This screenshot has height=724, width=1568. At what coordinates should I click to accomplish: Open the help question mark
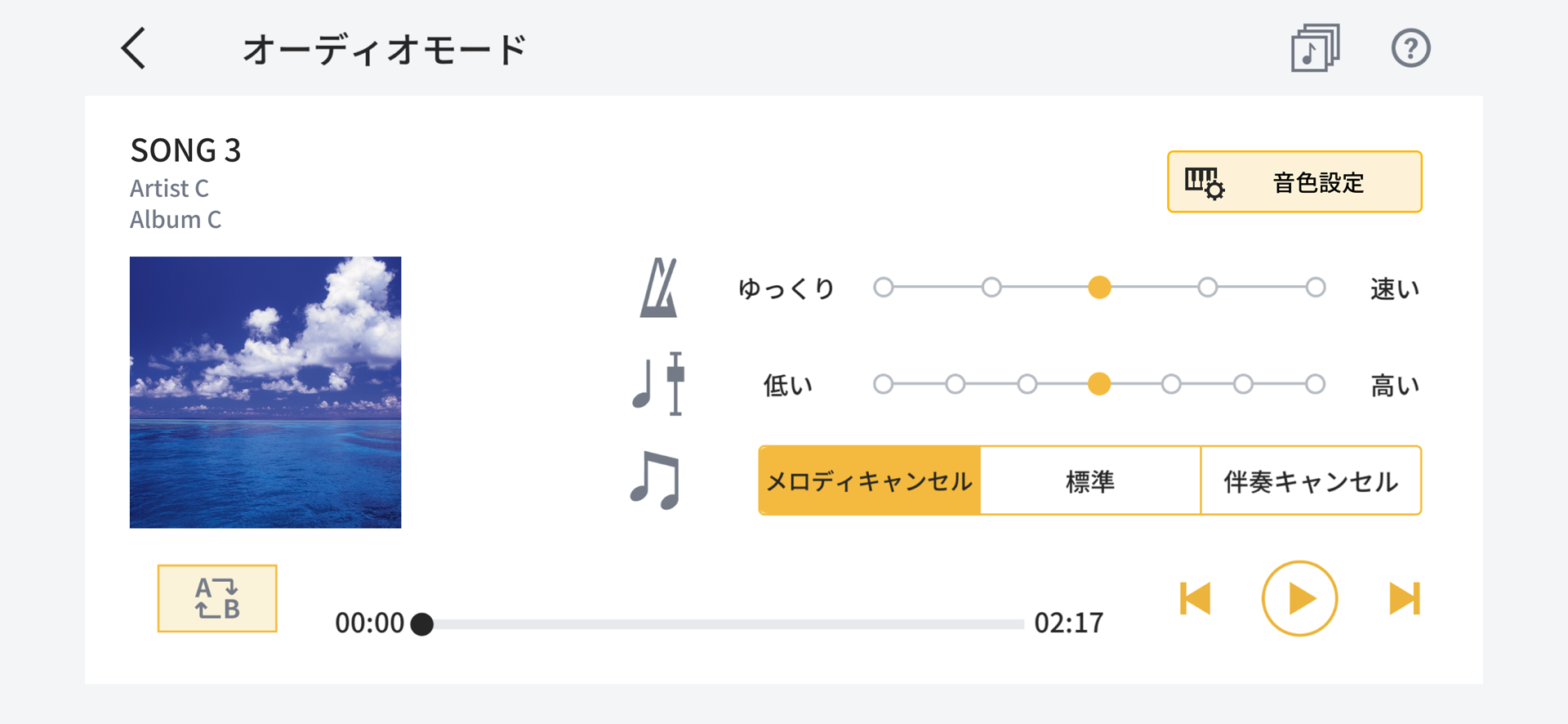pos(1410,48)
